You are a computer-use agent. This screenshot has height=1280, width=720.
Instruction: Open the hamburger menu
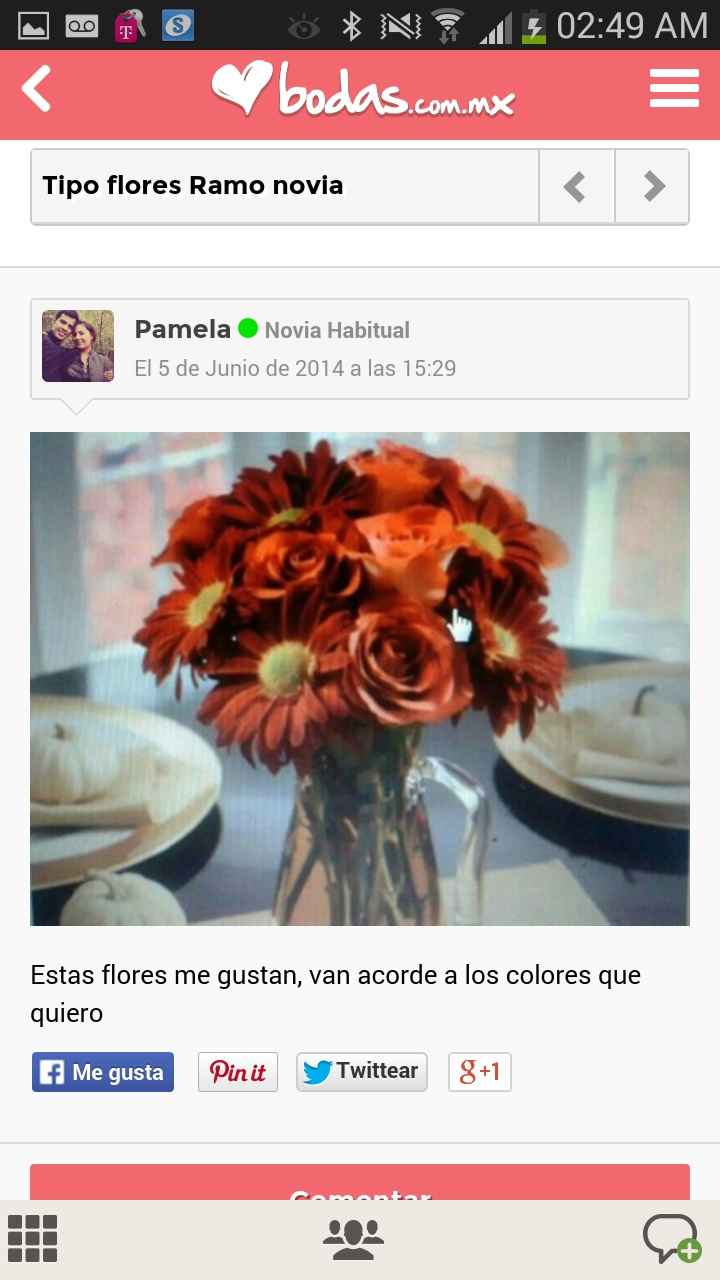click(674, 88)
